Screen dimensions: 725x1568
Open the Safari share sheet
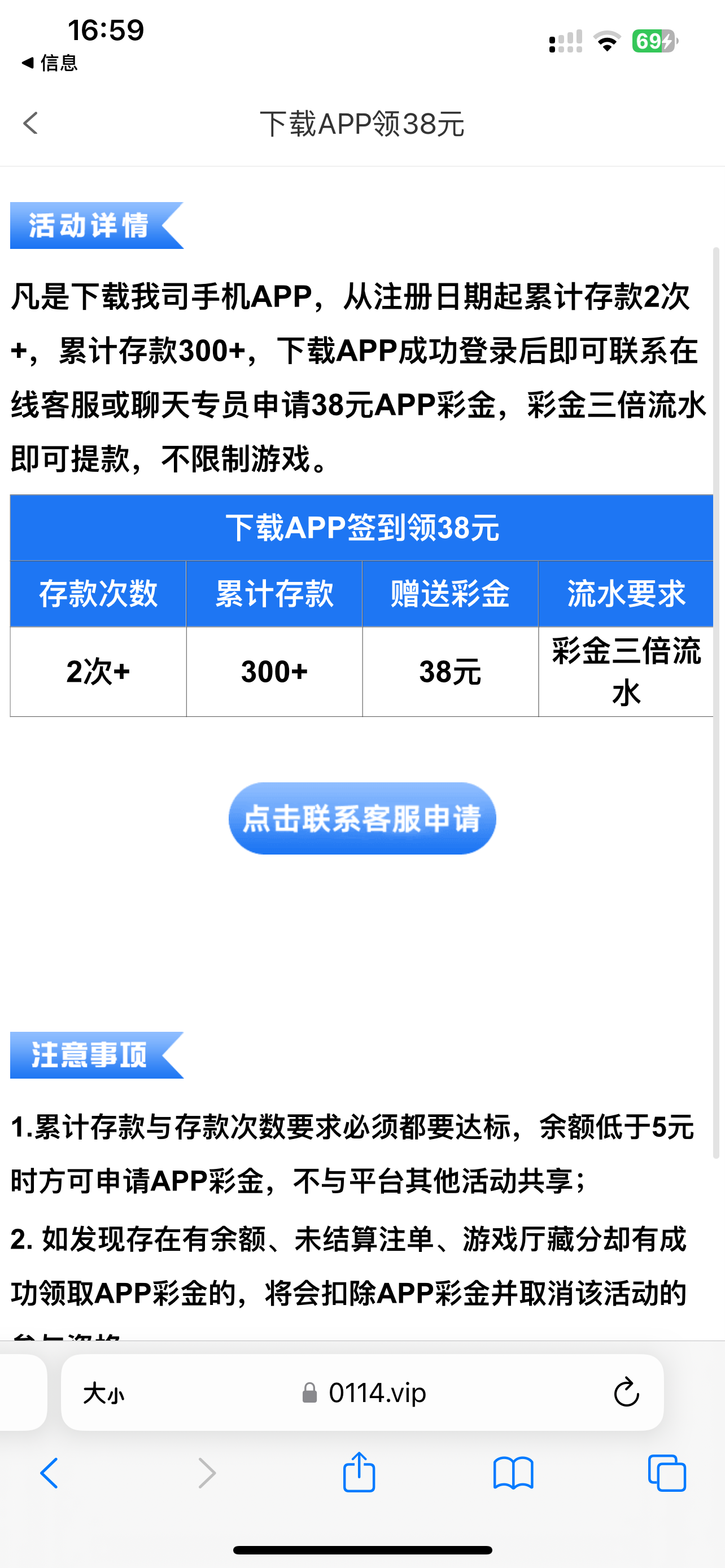pyautogui.click(x=359, y=1473)
